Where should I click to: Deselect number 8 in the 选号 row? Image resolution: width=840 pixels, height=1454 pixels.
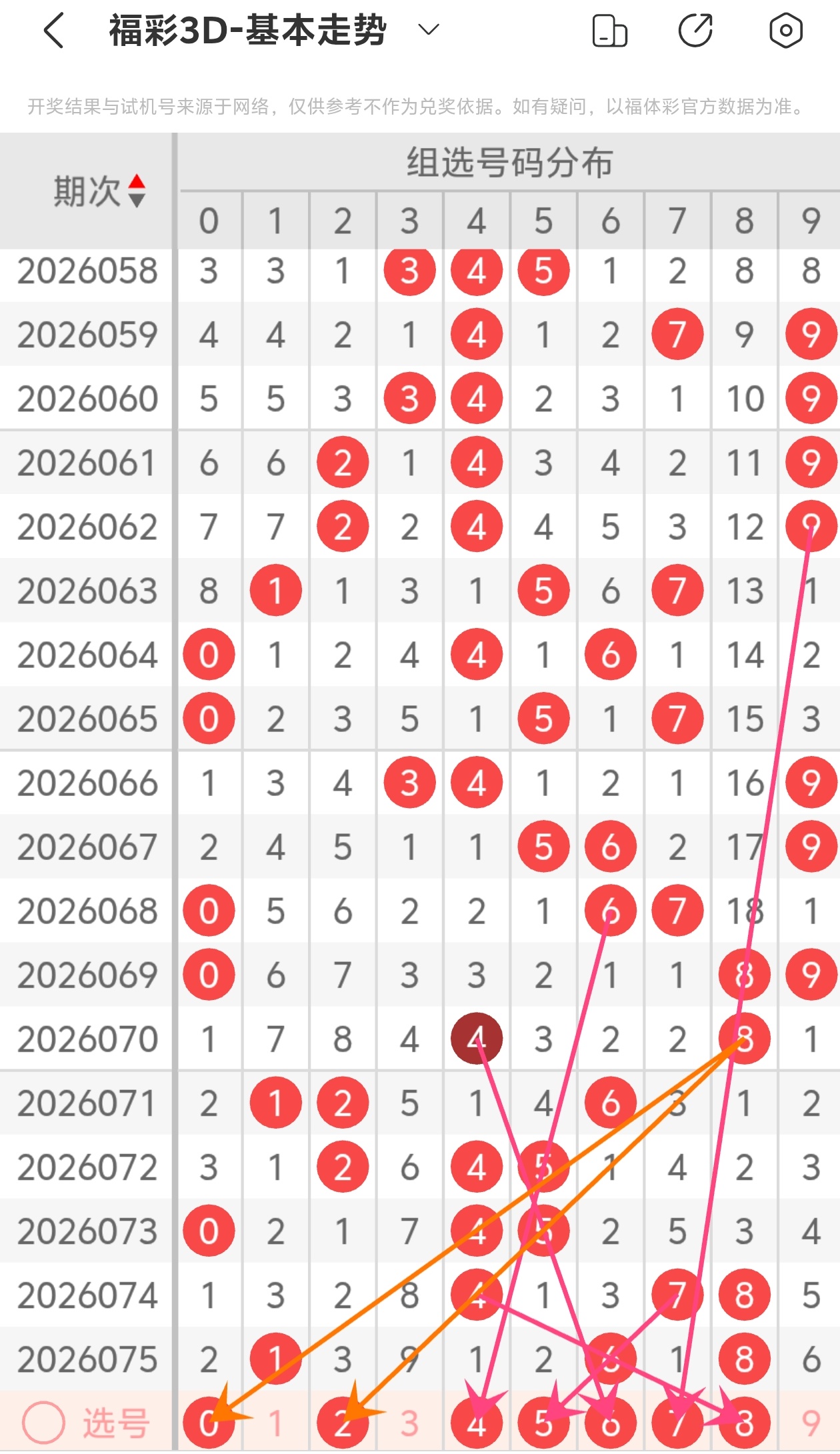(x=744, y=1423)
